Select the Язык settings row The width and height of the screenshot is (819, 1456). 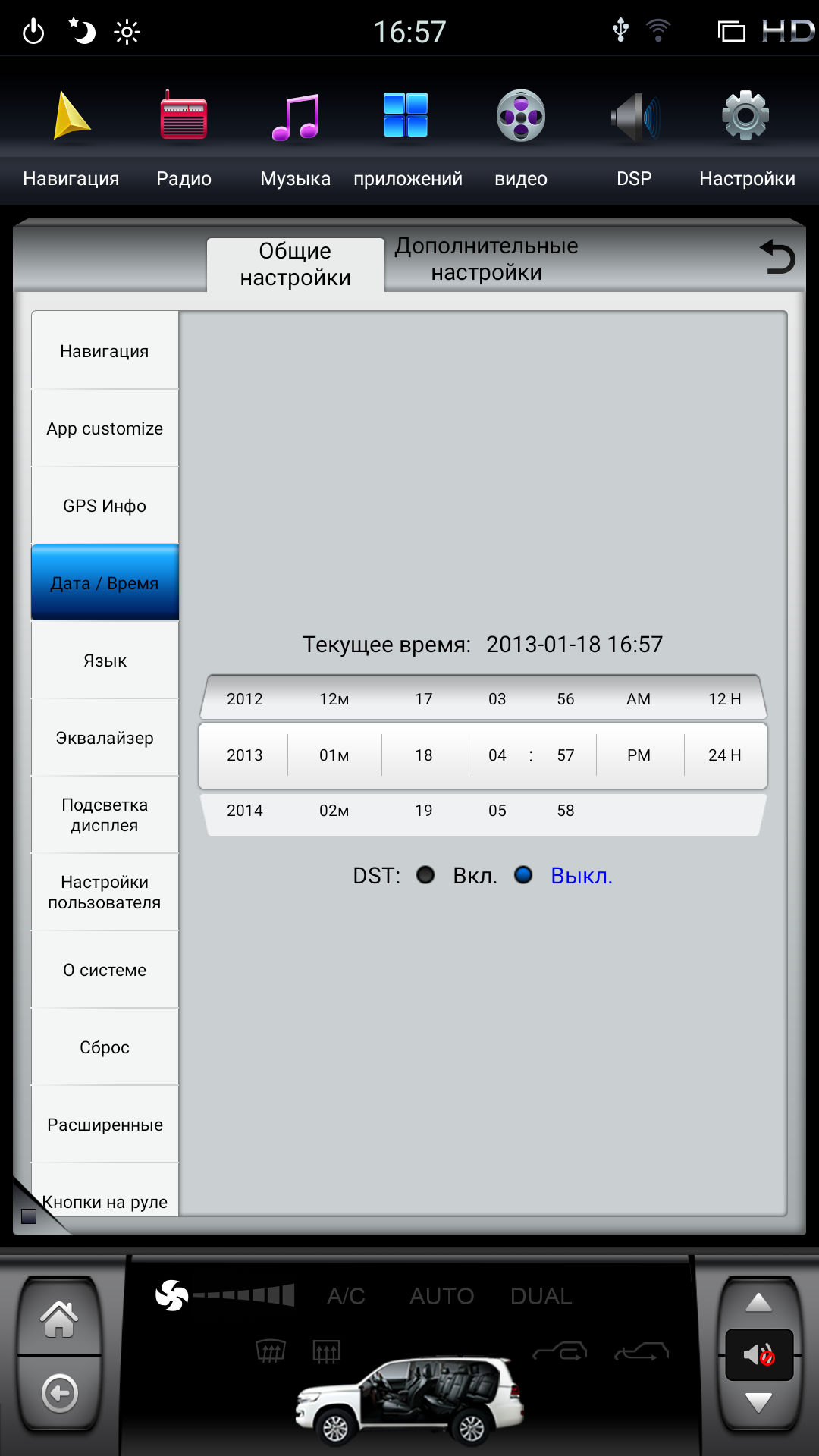pyautogui.click(x=105, y=661)
